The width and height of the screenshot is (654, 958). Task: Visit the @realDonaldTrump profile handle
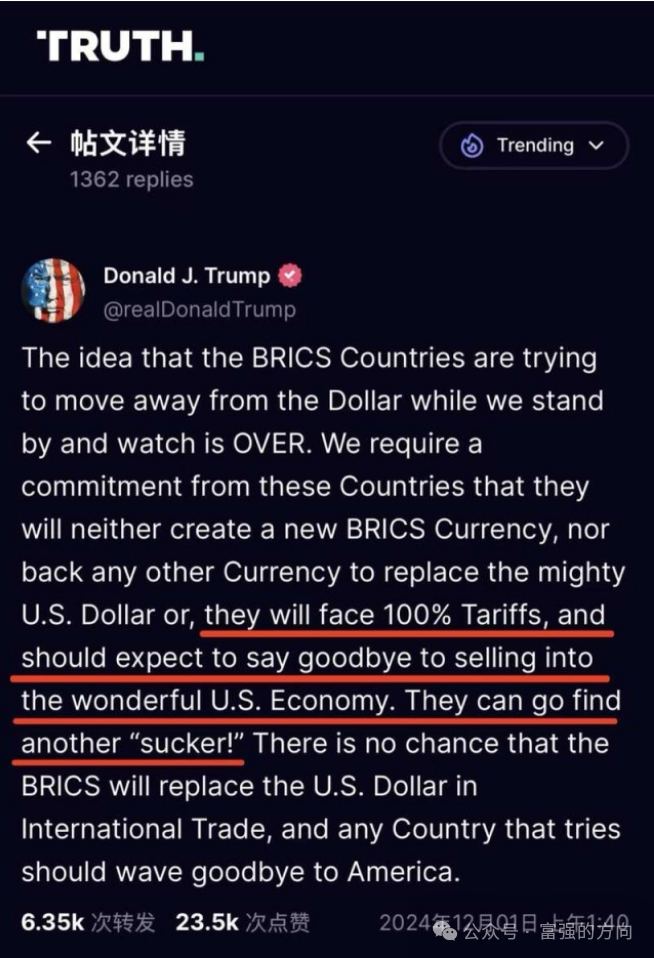(x=199, y=309)
